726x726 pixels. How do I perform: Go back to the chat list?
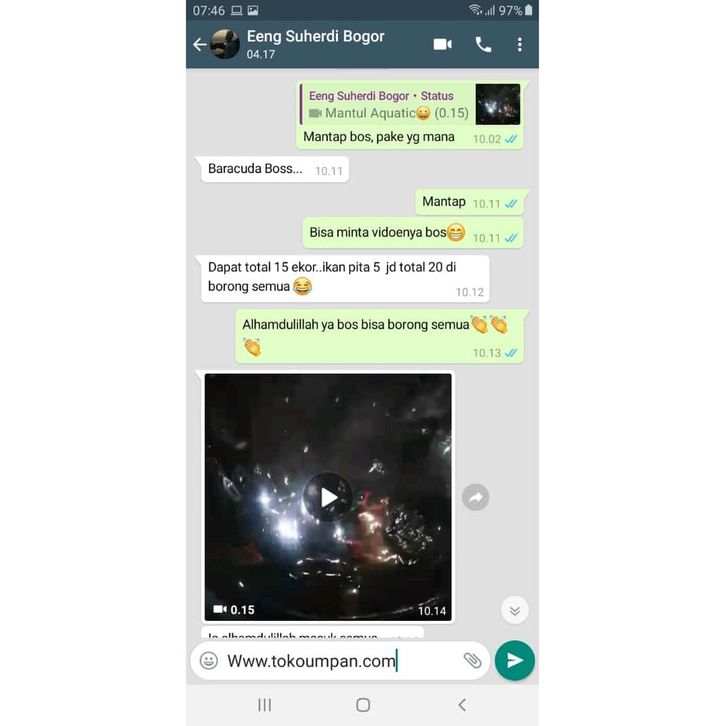(x=200, y=45)
